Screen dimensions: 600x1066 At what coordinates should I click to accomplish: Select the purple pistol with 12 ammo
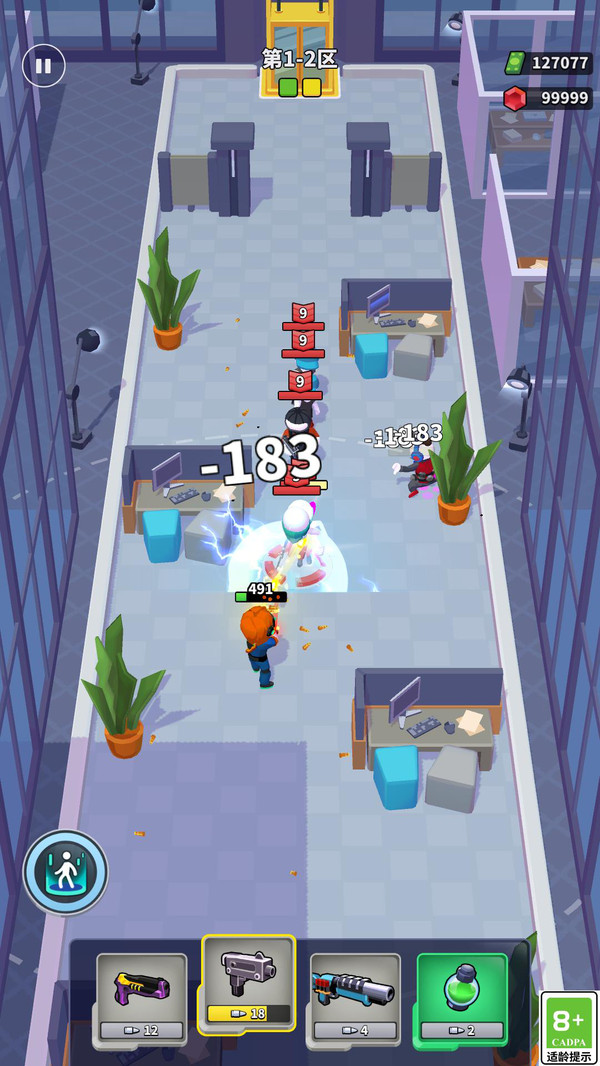pyautogui.click(x=141, y=997)
